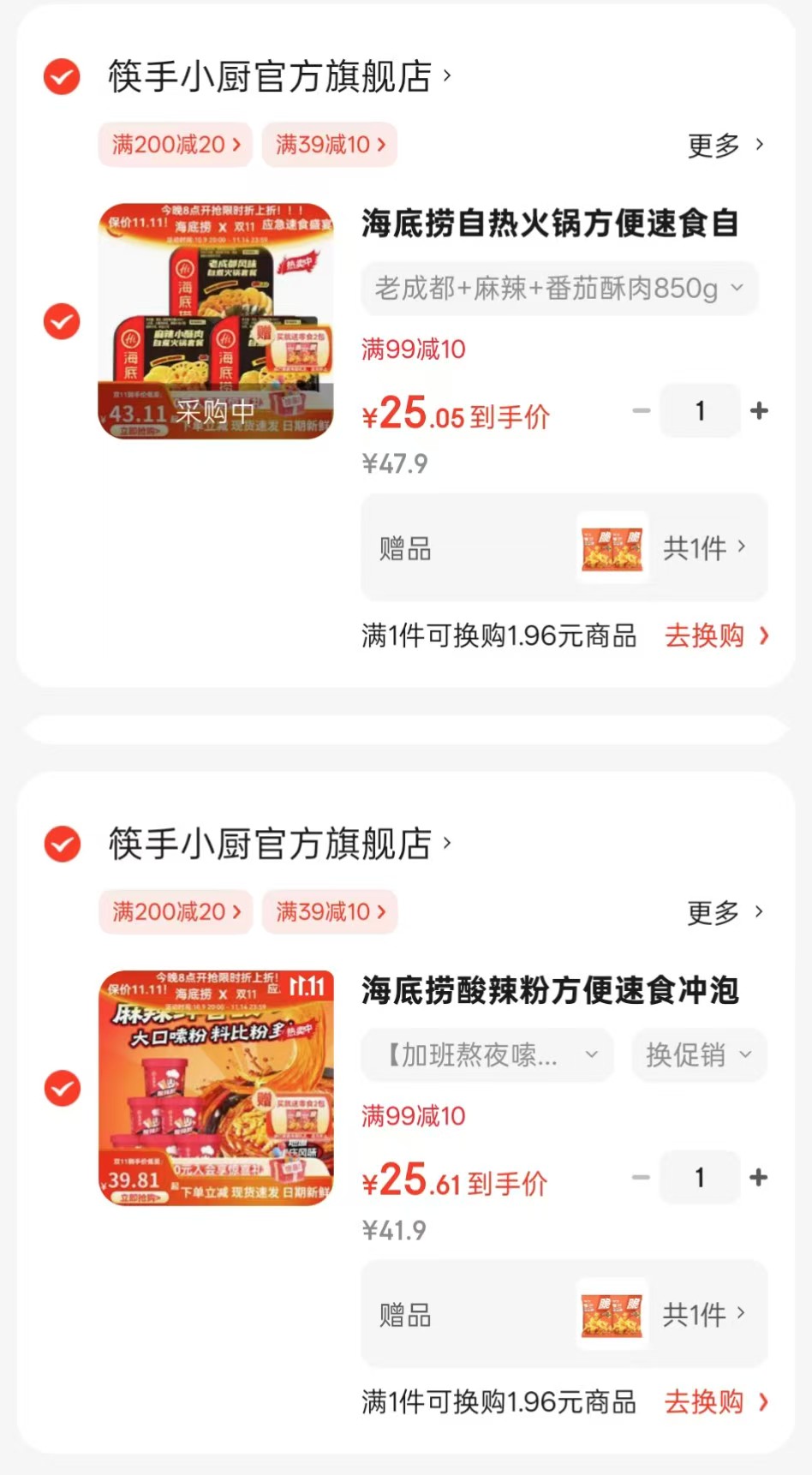The height and width of the screenshot is (1475, 812).
Task: Go to 去换购 under the 海底捞酸辣粉 item
Action: click(715, 1402)
